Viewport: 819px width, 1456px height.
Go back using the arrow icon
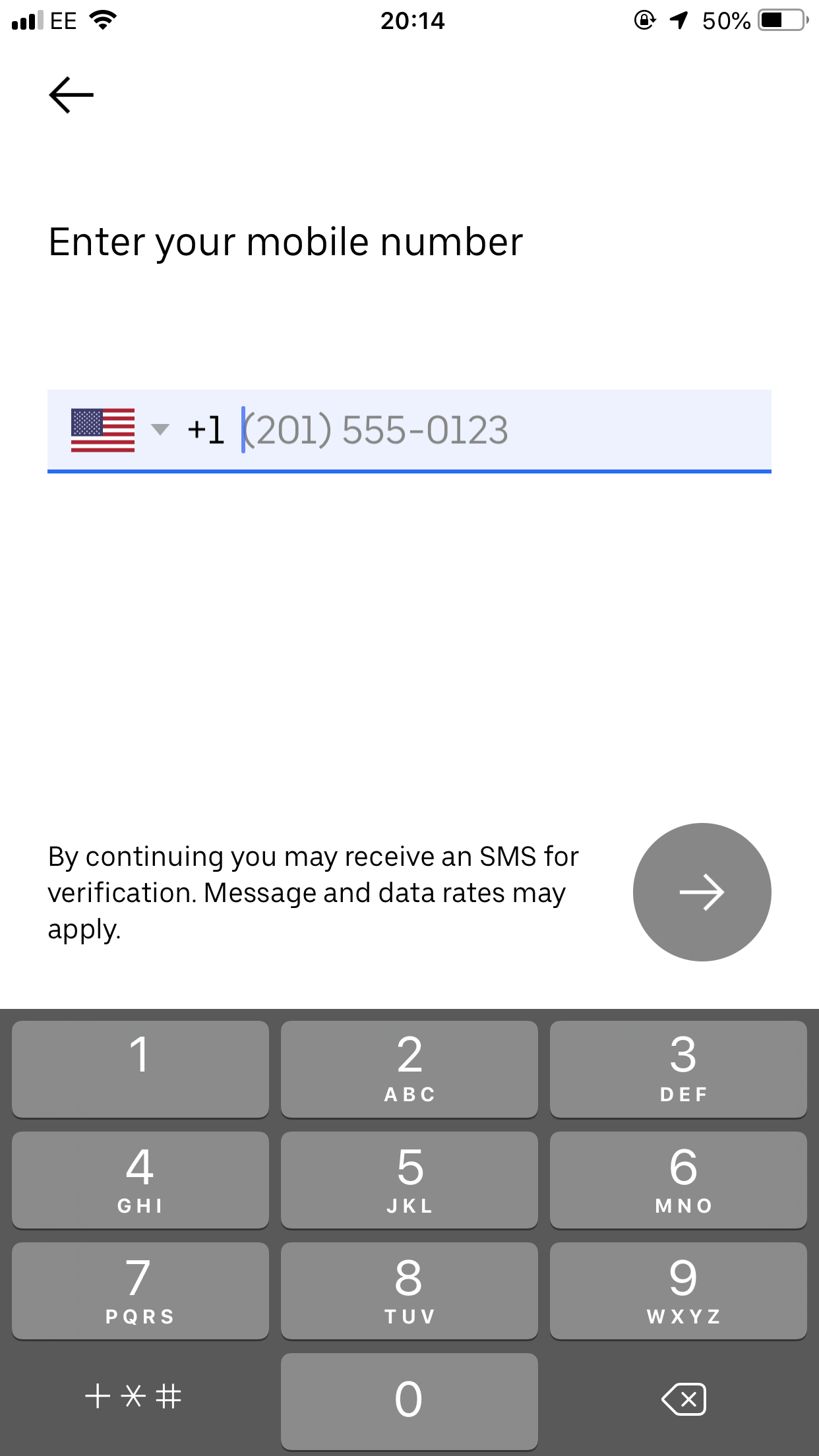click(71, 95)
